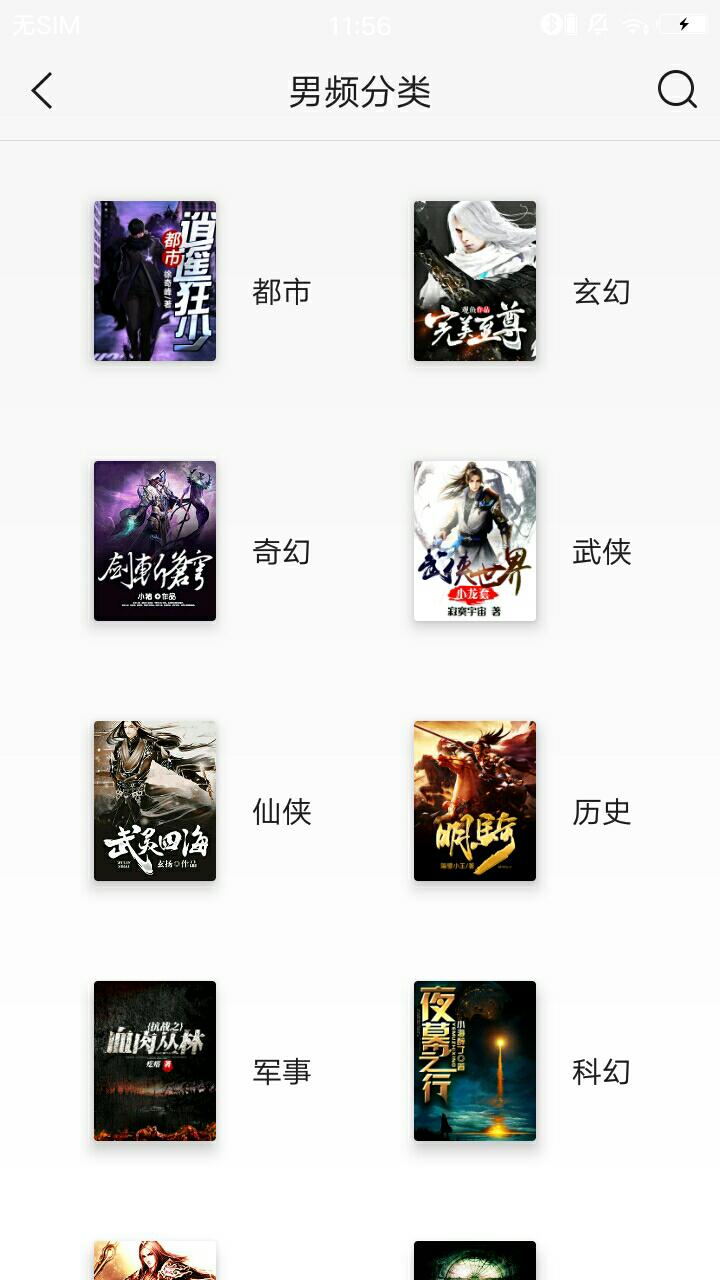
Task: Tap the Wi-Fi signal indicator
Action: (x=637, y=22)
